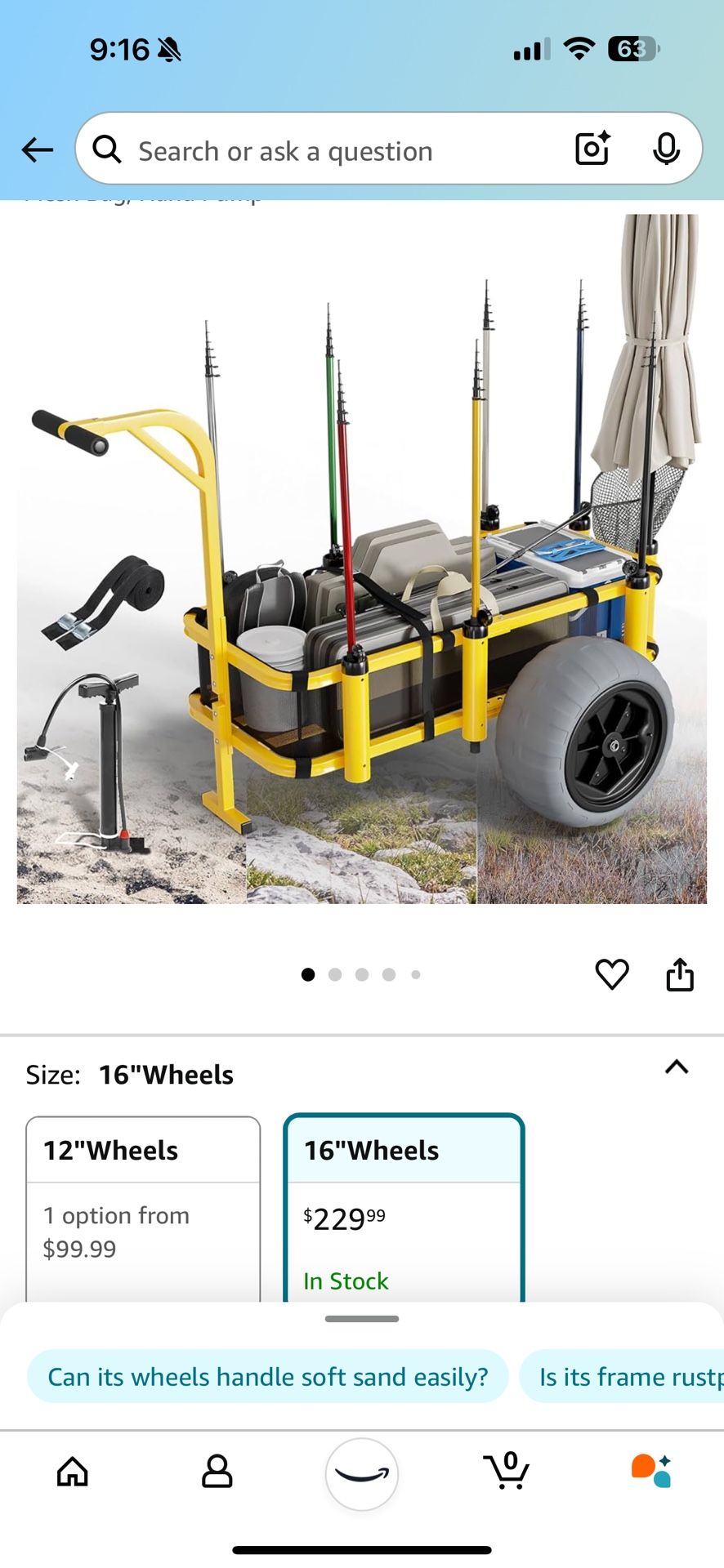This screenshot has height=1568, width=724.
Task: Tap the search or ask a question field
Action: [x=327, y=150]
